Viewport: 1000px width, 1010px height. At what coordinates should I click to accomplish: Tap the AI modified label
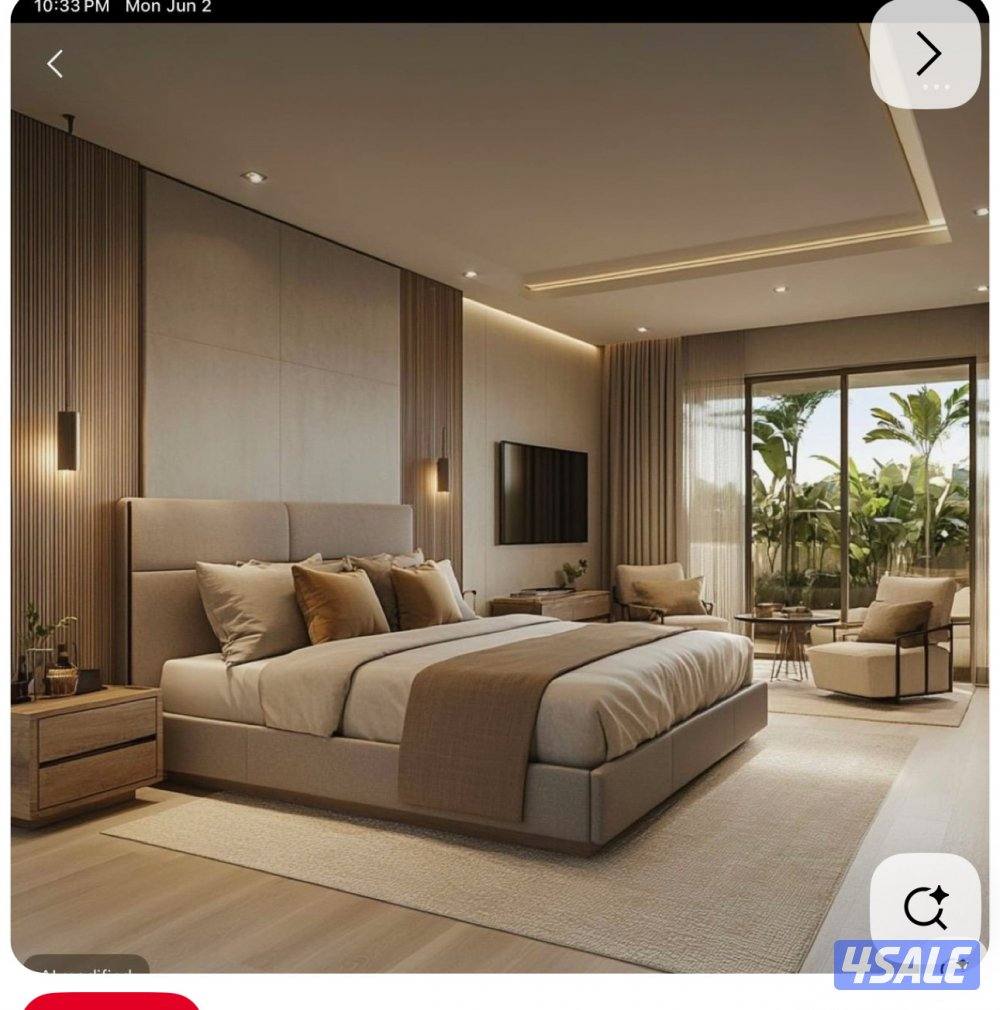pos(86,968)
